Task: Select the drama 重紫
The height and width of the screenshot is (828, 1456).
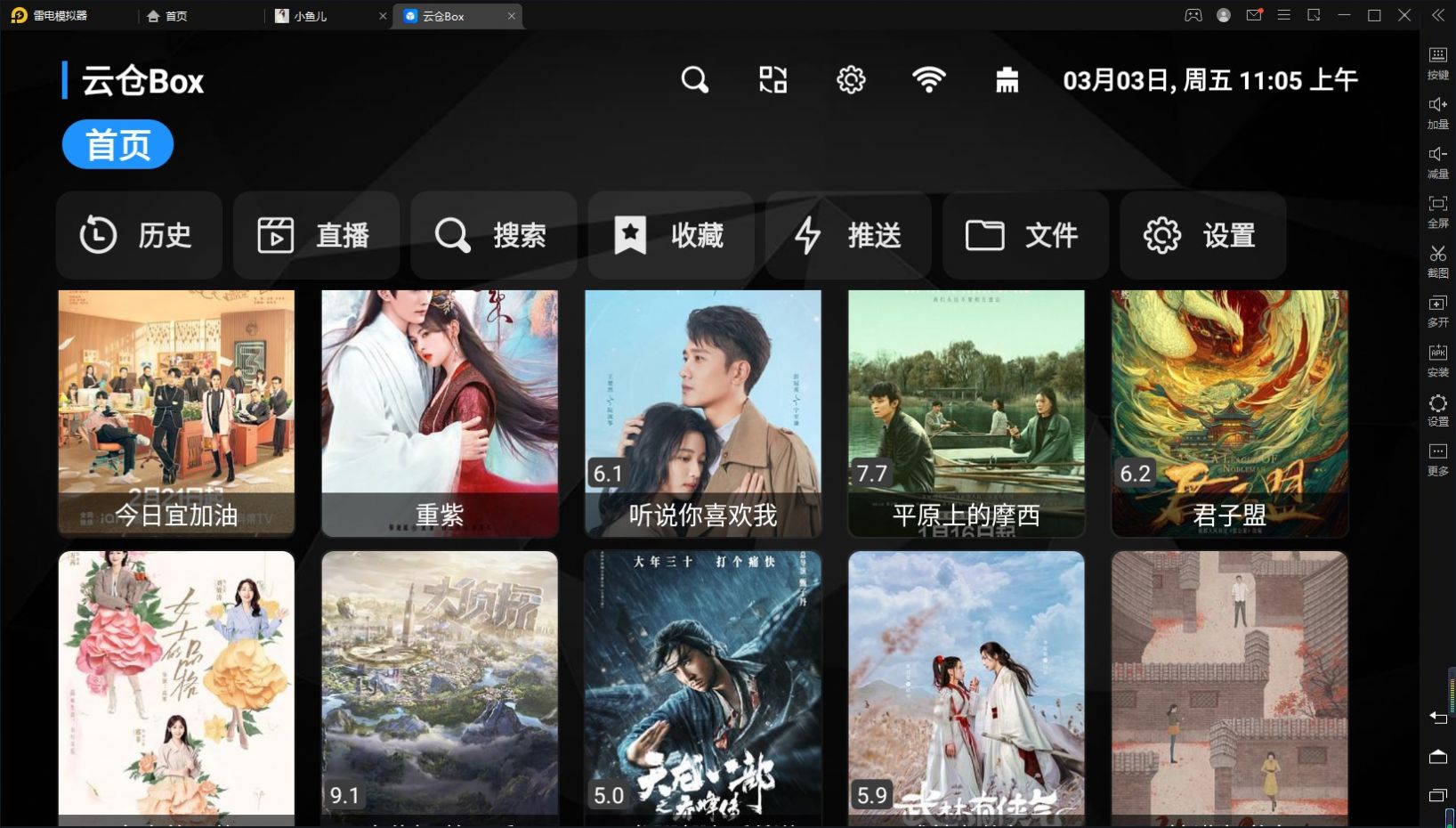Action: coord(440,413)
